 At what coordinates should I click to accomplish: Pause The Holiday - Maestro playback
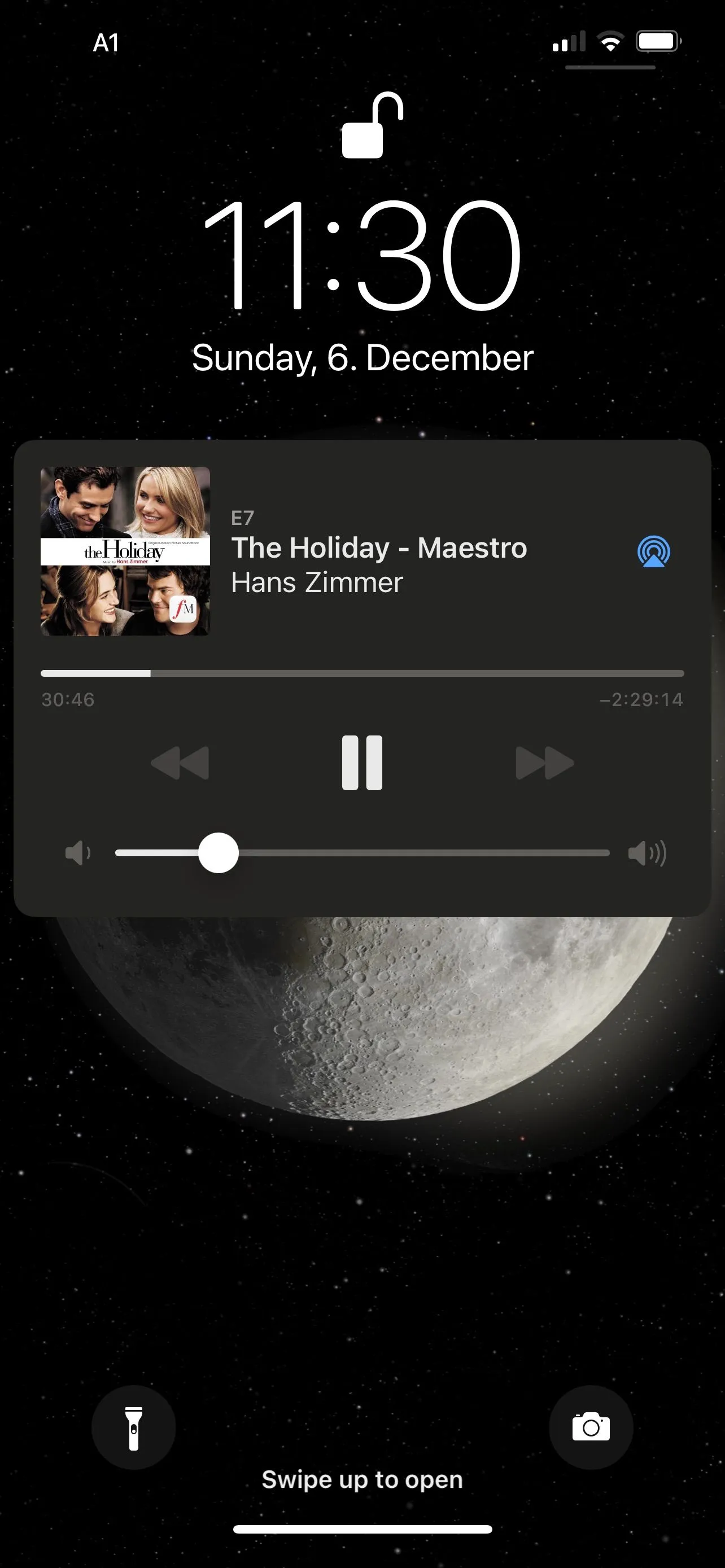click(361, 763)
